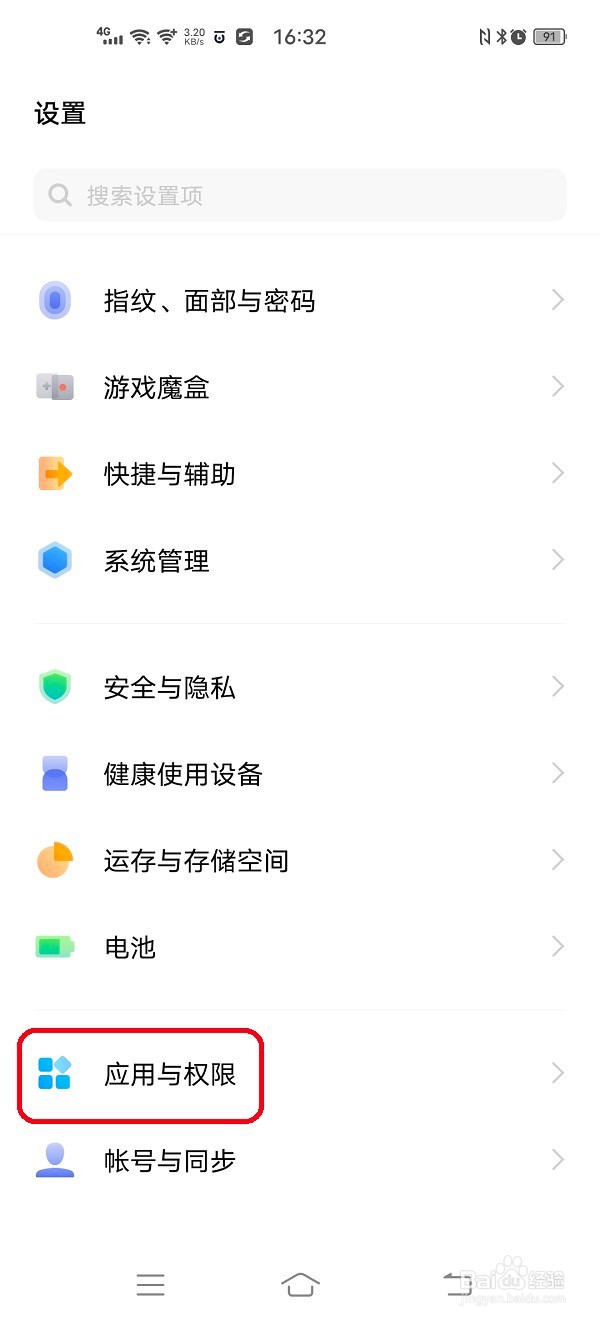Open 电池 settings
This screenshot has height=1320, width=600.
tap(300, 946)
